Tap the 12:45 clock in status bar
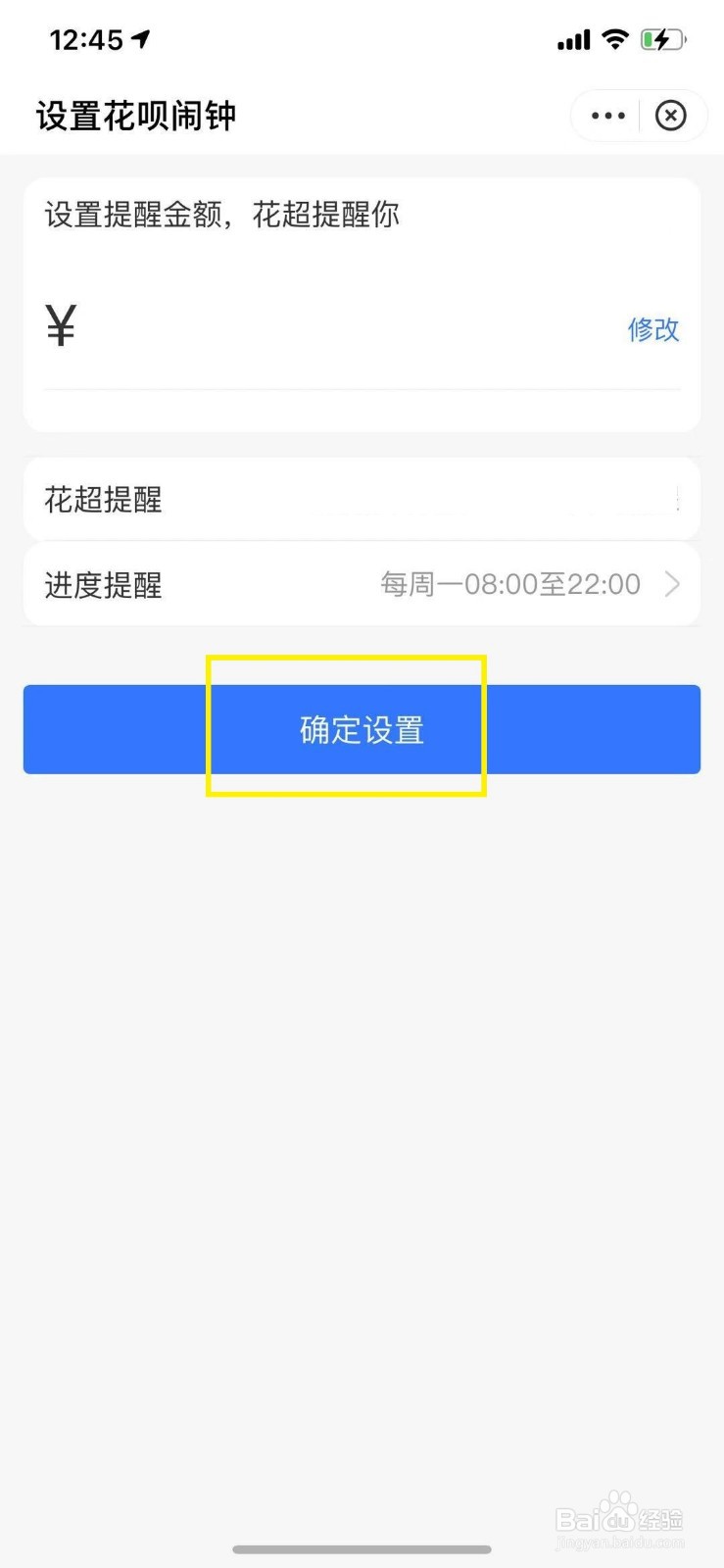This screenshot has width=724, height=1568. pyautogui.click(x=88, y=39)
